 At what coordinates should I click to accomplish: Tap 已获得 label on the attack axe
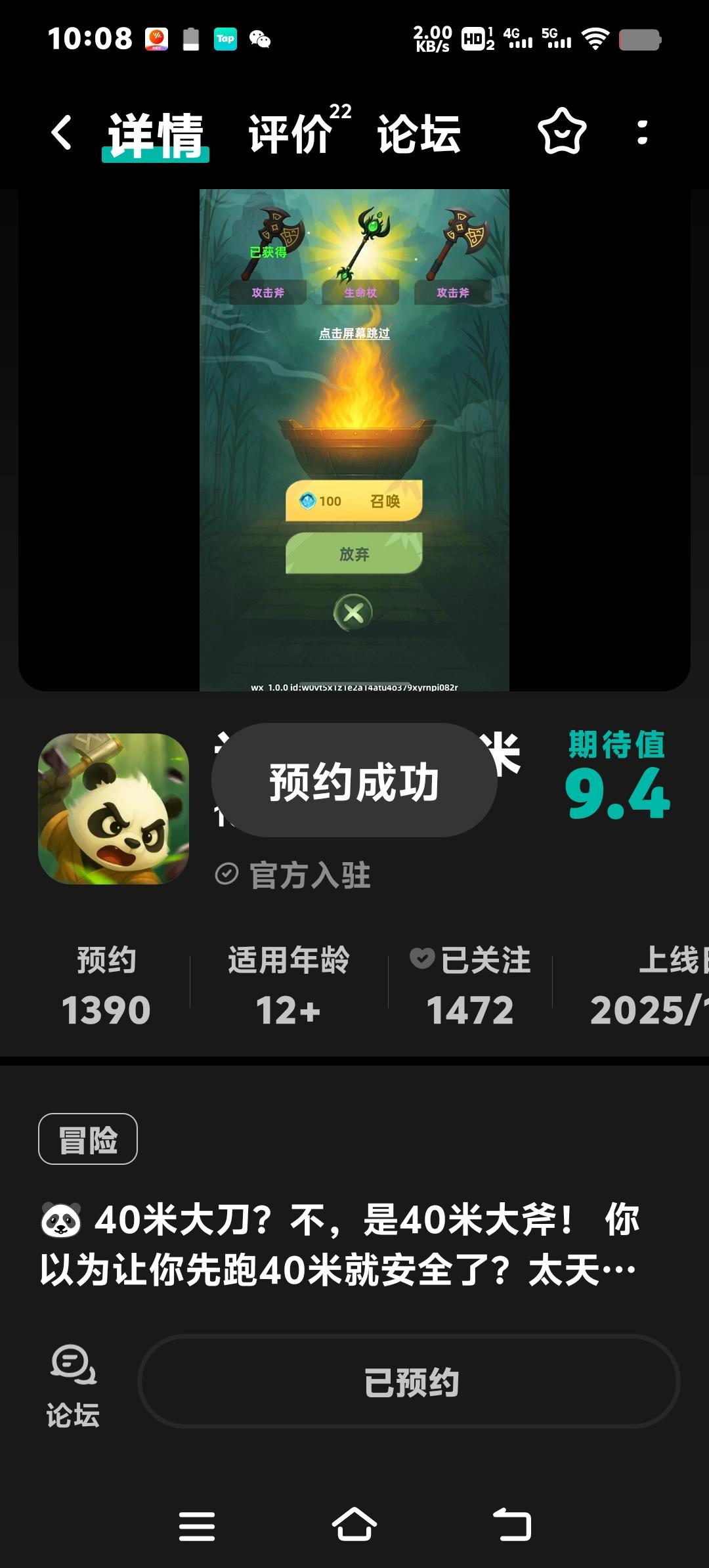[x=269, y=251]
